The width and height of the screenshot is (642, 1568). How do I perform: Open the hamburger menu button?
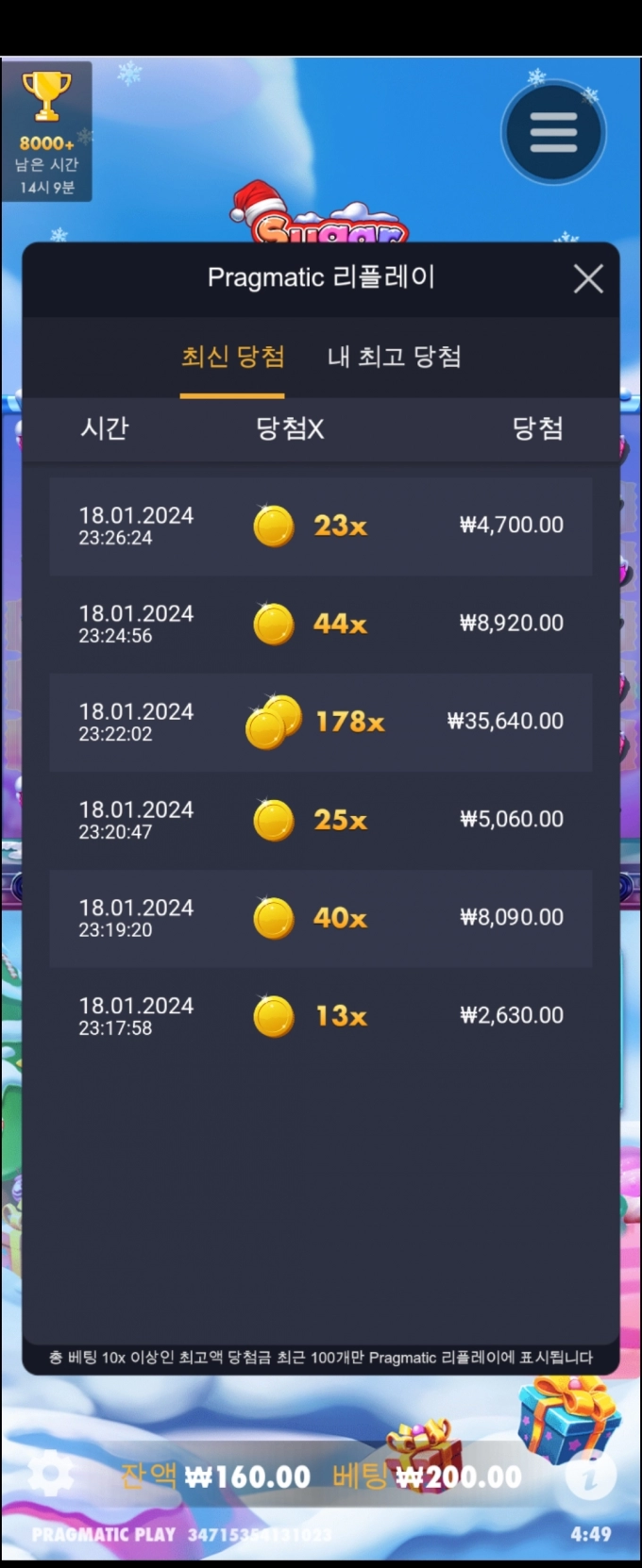(553, 133)
